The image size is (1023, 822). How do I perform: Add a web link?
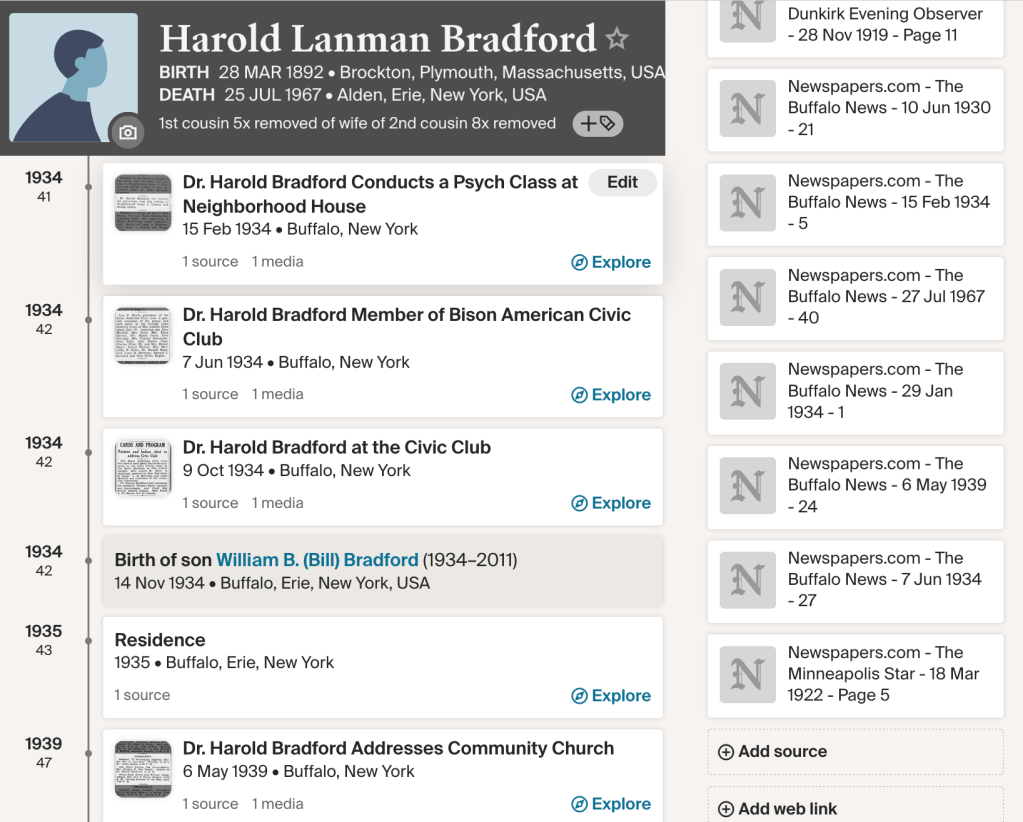778,809
